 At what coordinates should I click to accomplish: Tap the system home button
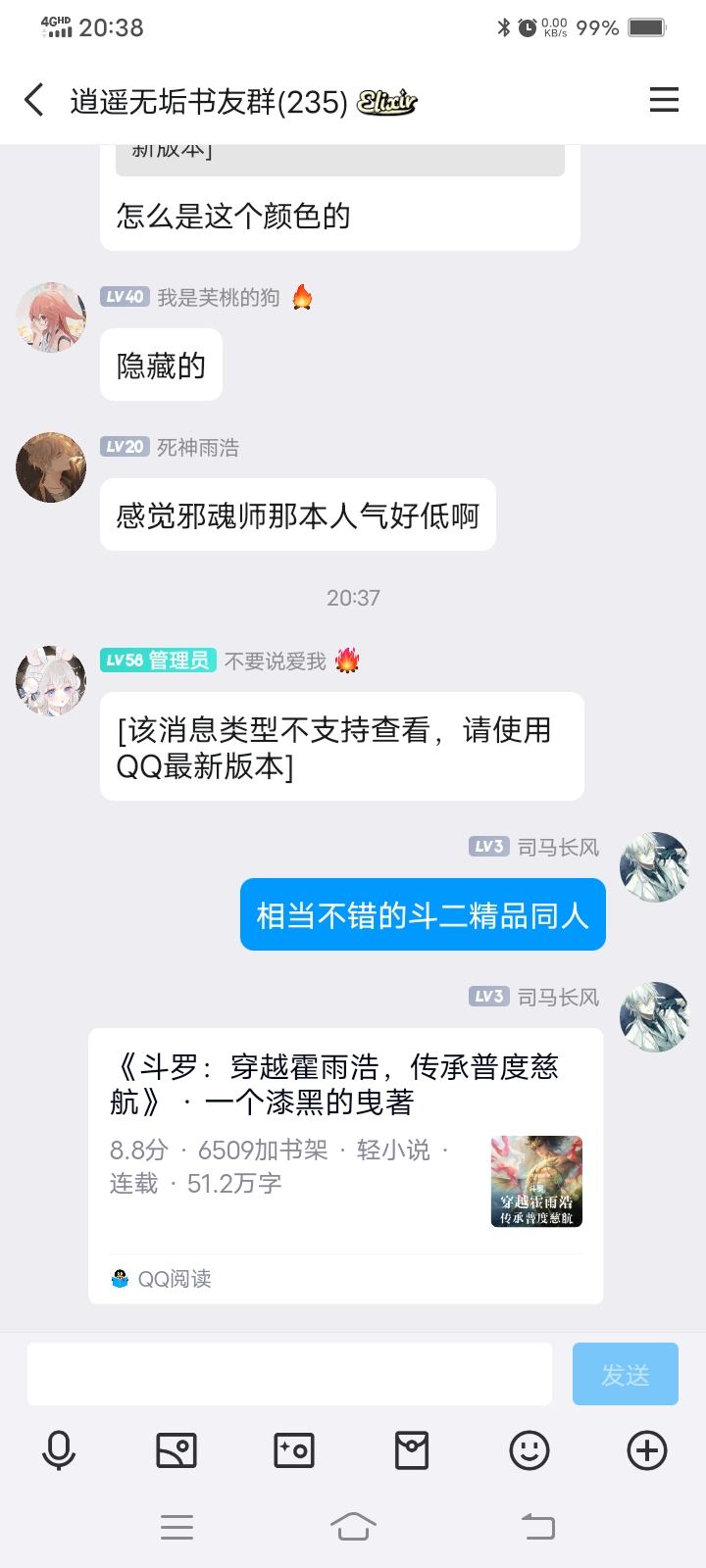click(x=353, y=1526)
